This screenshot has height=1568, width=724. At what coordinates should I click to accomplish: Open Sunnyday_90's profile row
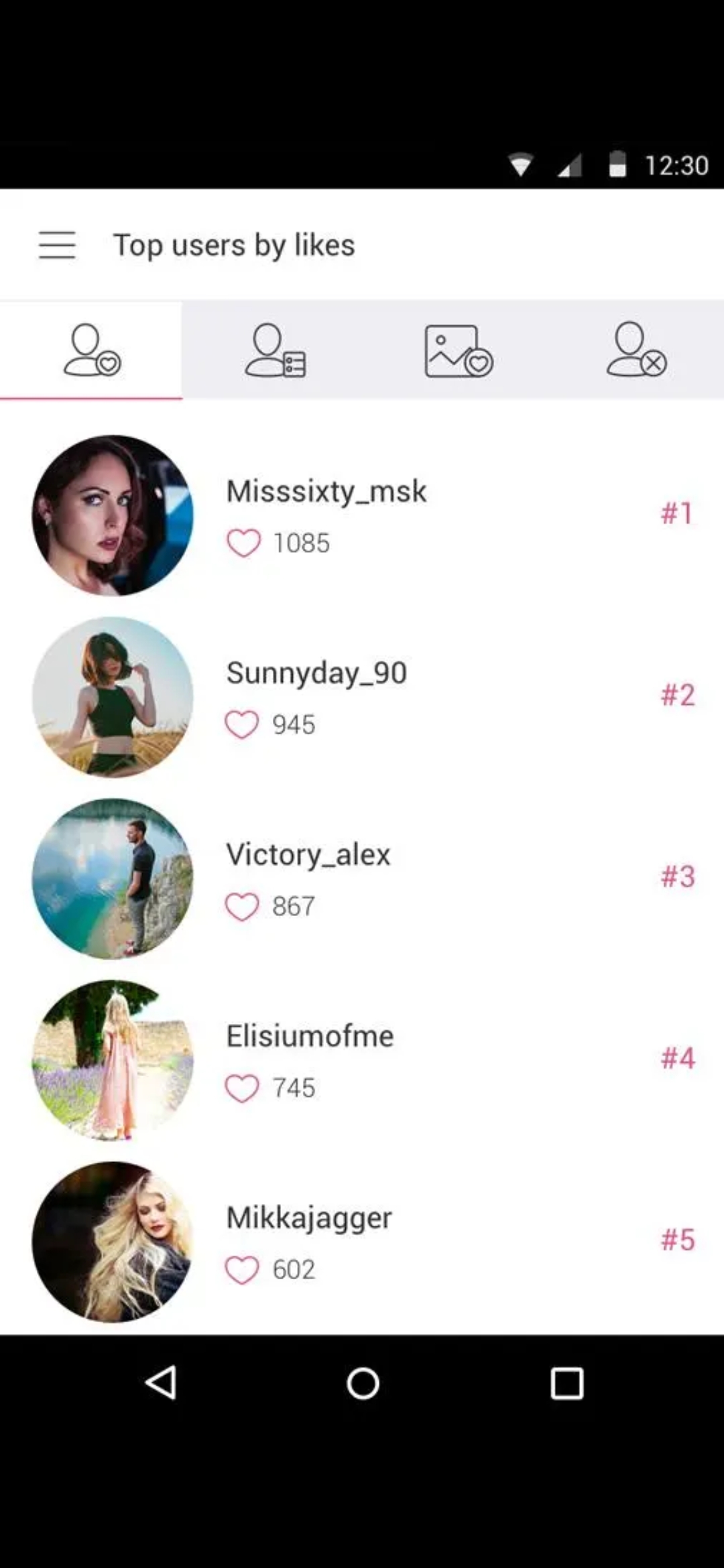coord(362,697)
